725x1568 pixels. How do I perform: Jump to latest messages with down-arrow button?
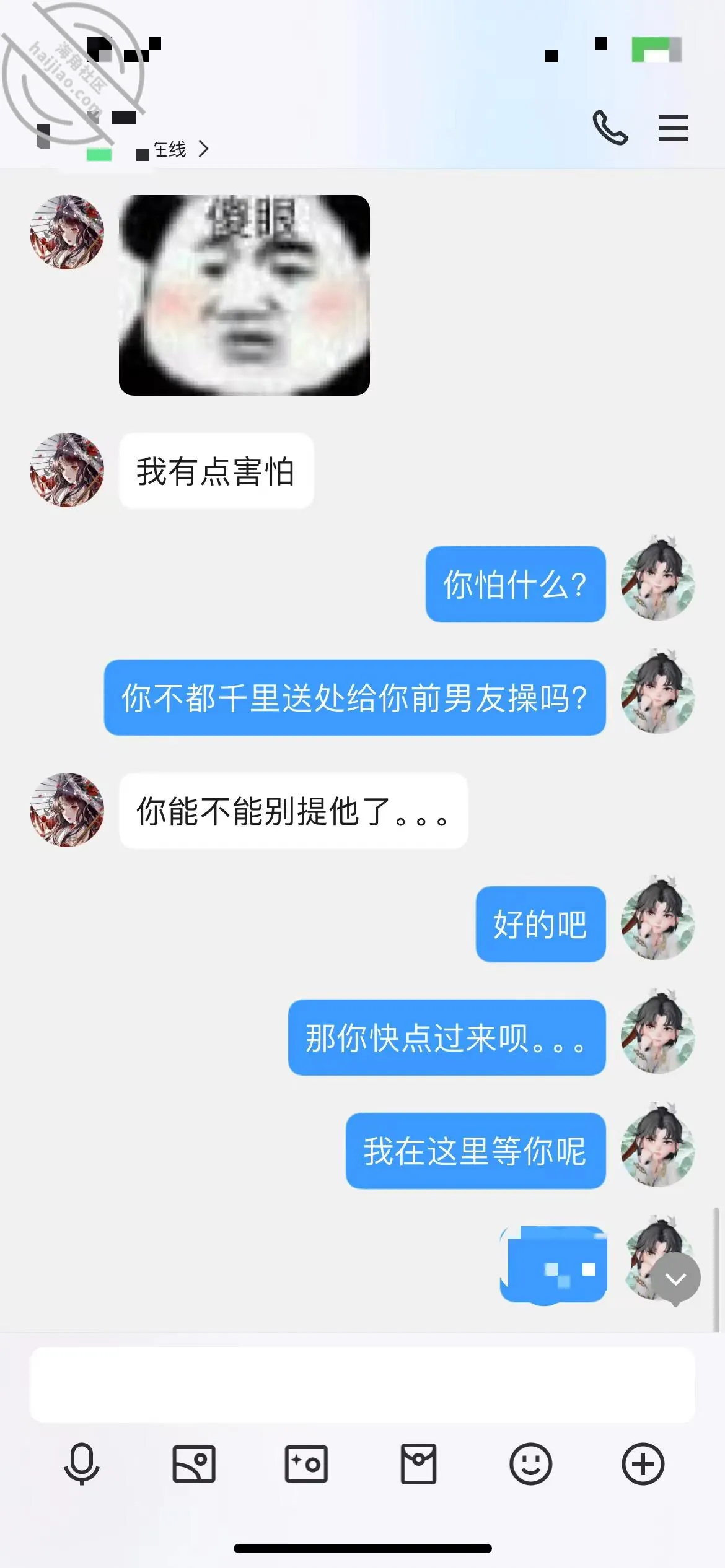pos(675,1278)
